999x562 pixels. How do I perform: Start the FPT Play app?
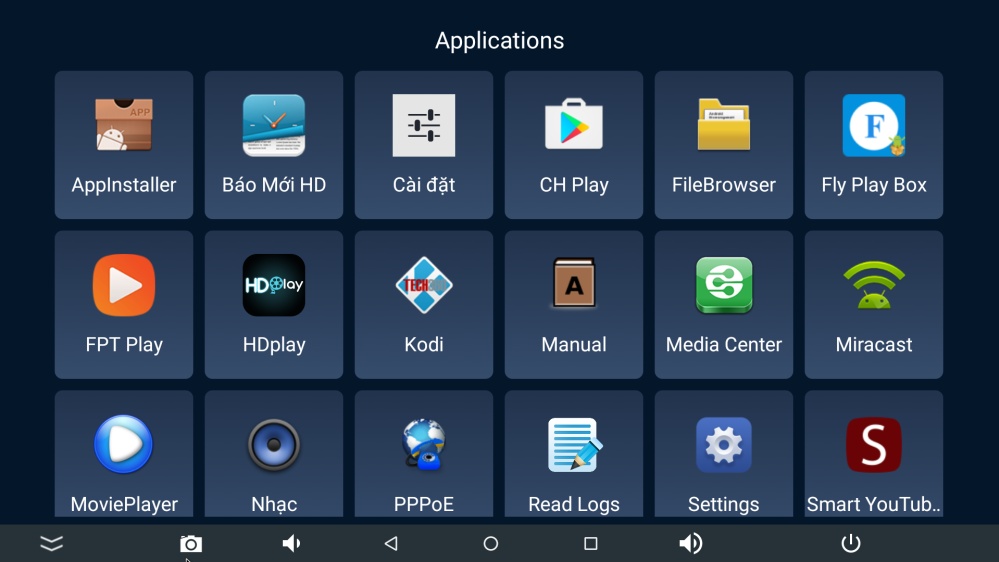point(124,305)
